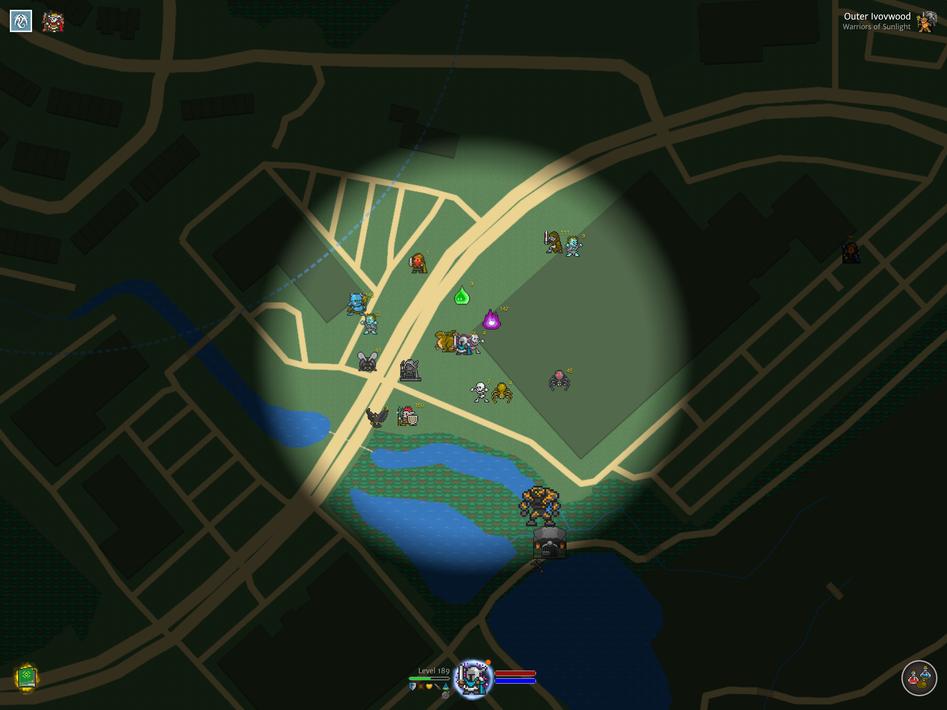Attack the green slime monster

point(461,296)
